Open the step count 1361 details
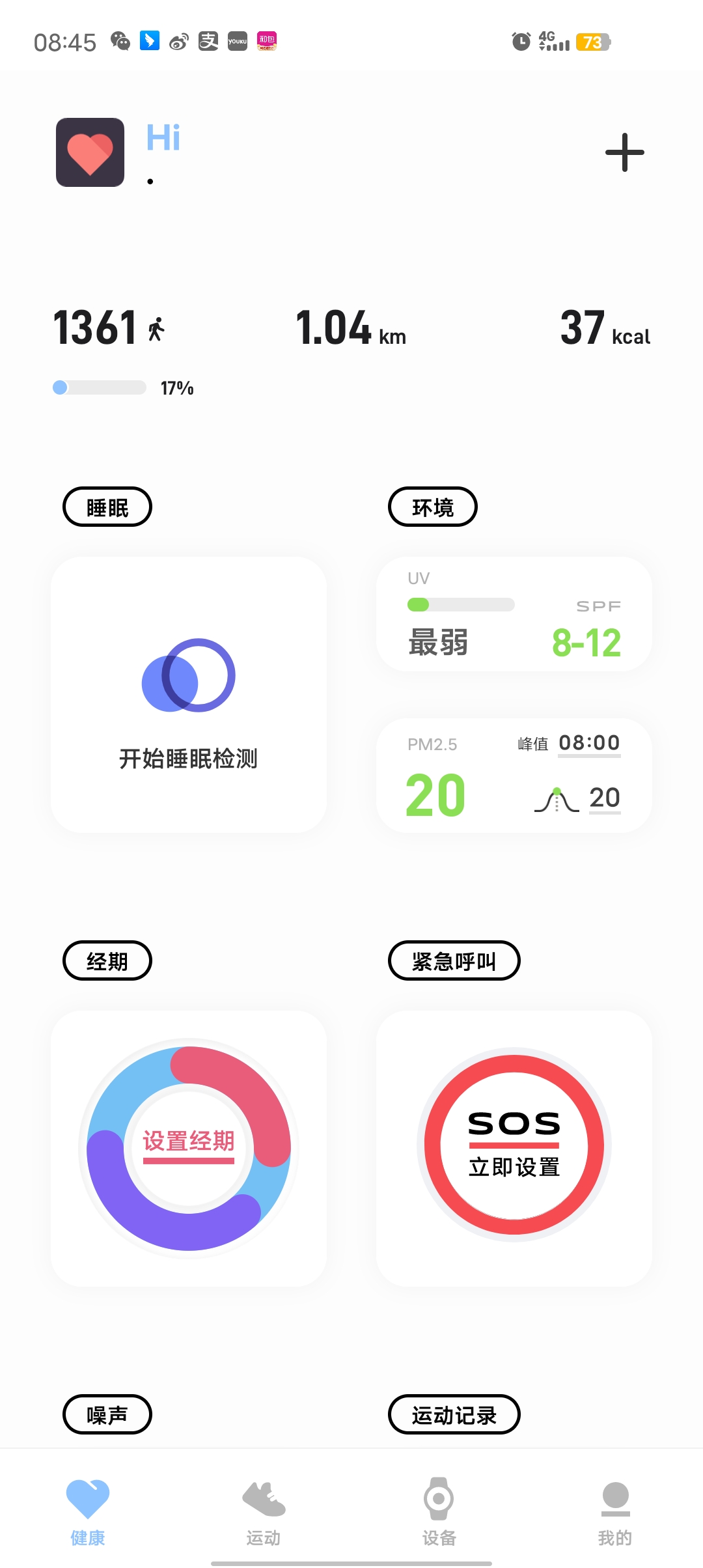The height and width of the screenshot is (1568, 703). (96, 328)
